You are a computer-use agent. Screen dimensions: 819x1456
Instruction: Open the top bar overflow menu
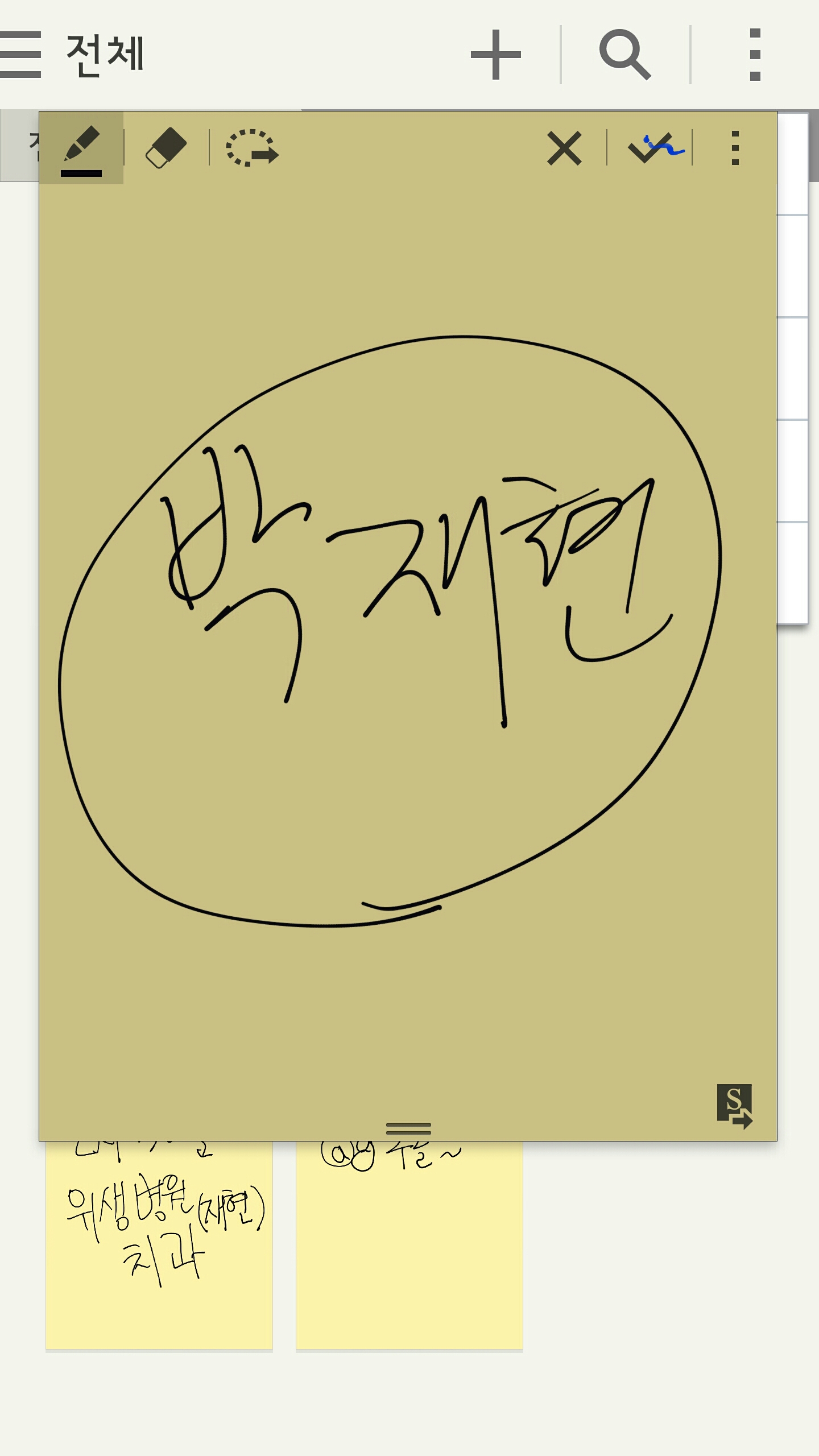pos(755,55)
